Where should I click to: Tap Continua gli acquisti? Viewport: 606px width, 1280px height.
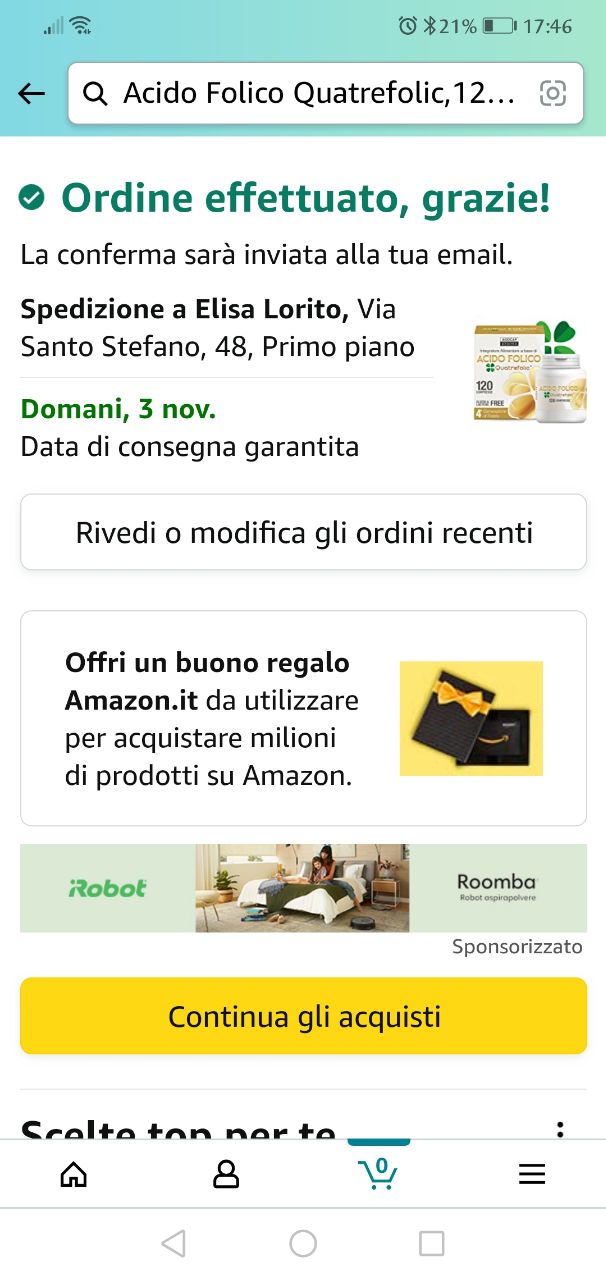click(303, 1016)
